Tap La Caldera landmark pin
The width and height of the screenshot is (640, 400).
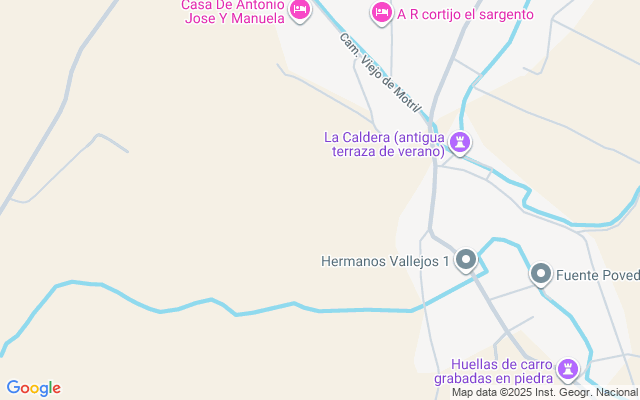tap(460, 143)
